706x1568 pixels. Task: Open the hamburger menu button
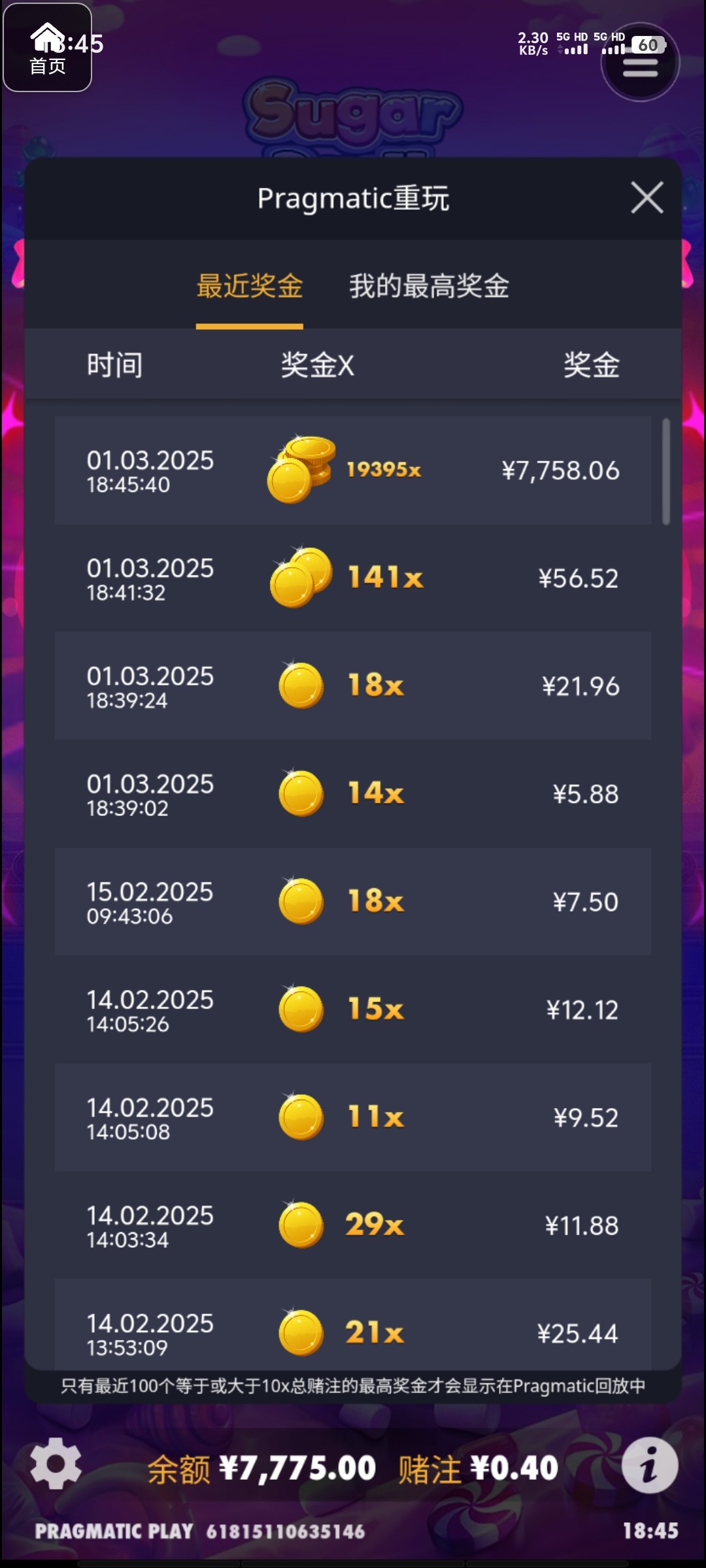click(640, 63)
